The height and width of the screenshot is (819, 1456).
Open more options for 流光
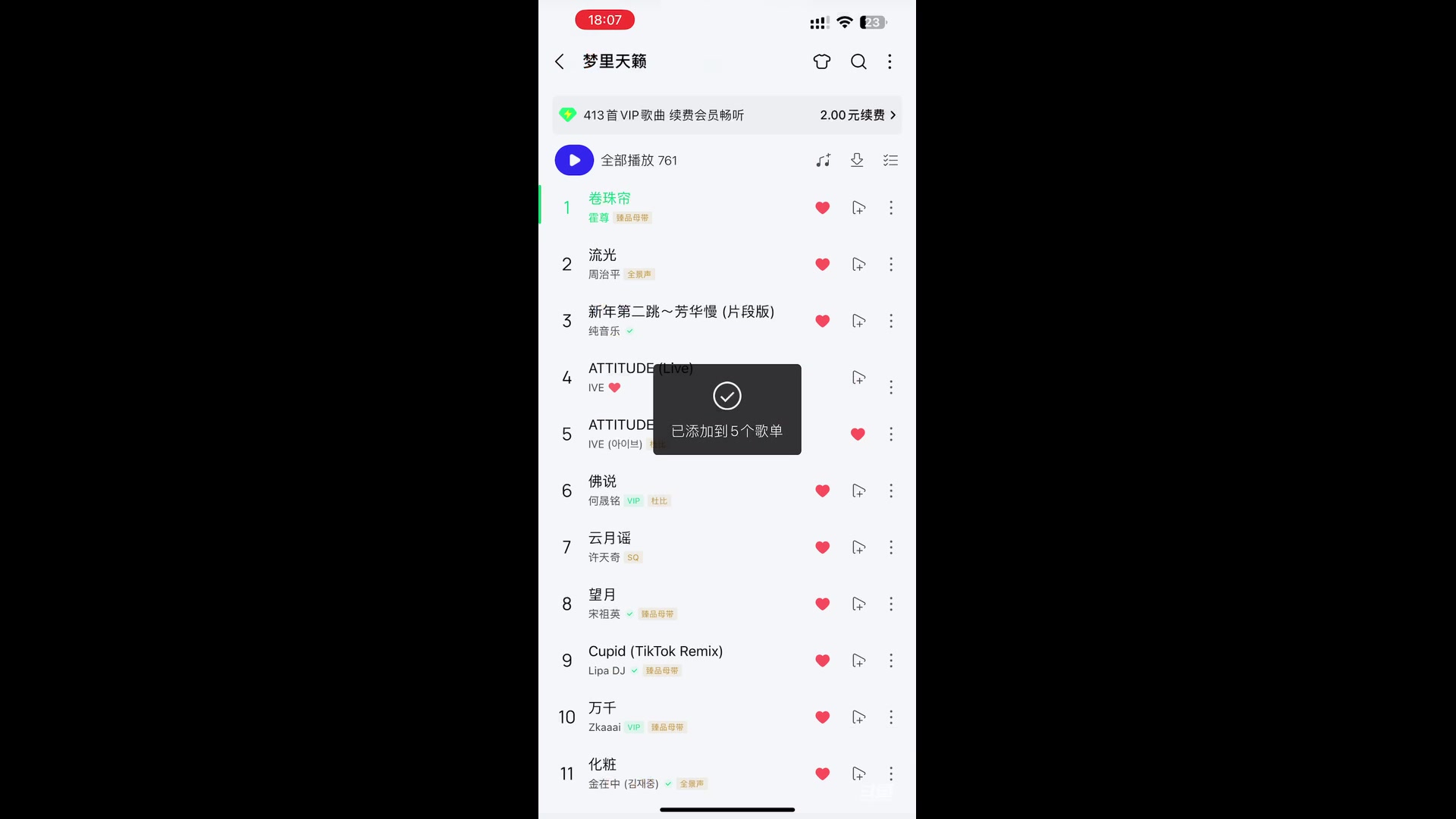(x=891, y=264)
